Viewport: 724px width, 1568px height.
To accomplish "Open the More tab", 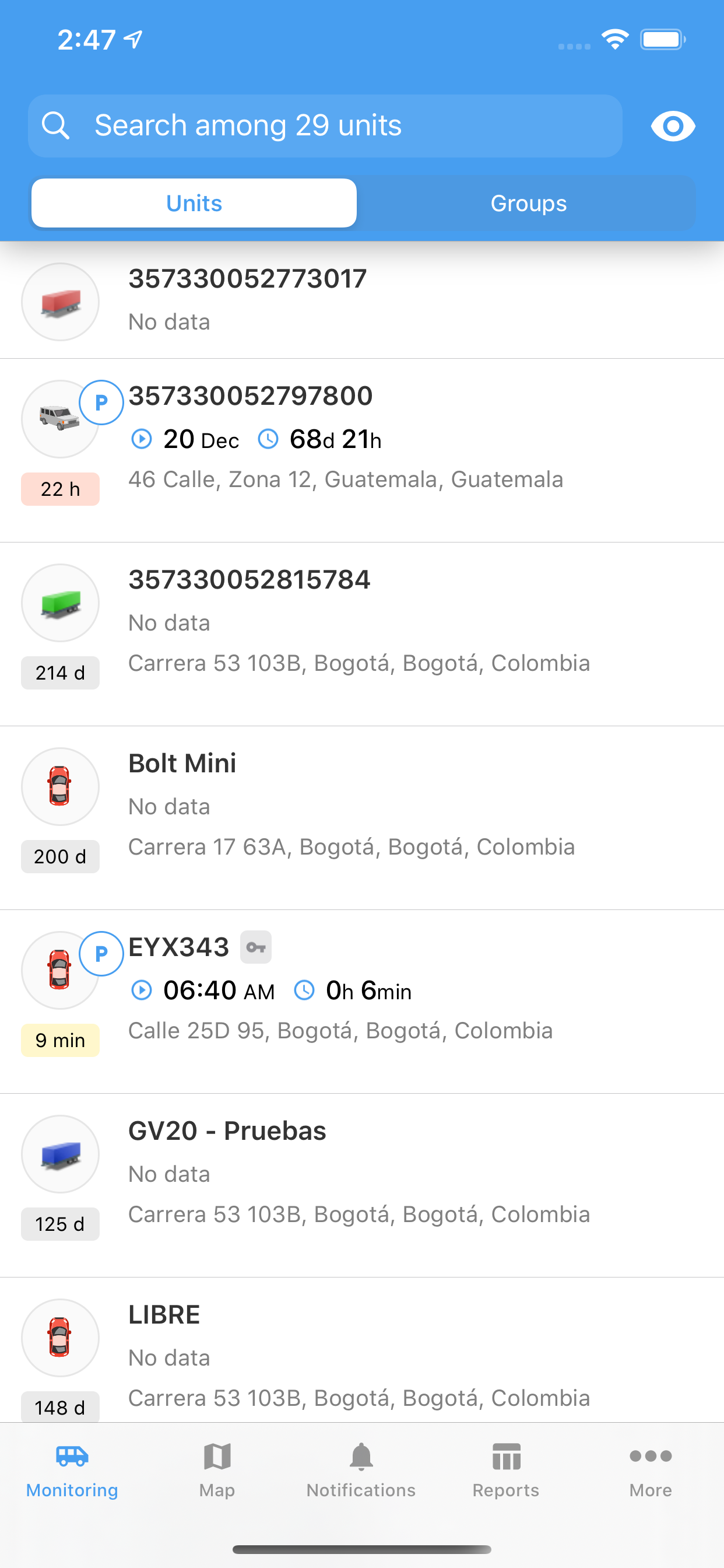I will (651, 1471).
